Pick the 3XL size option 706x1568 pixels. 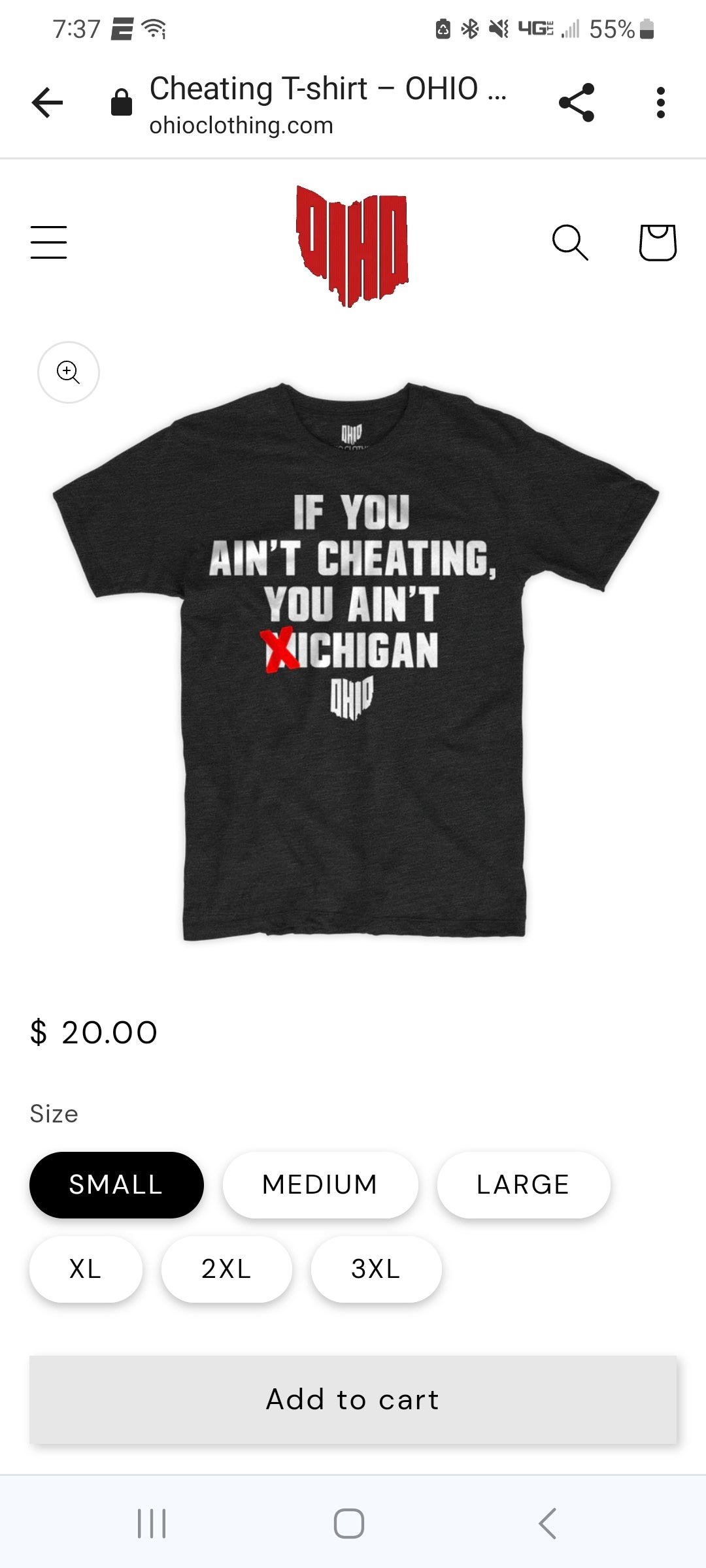(x=376, y=1269)
